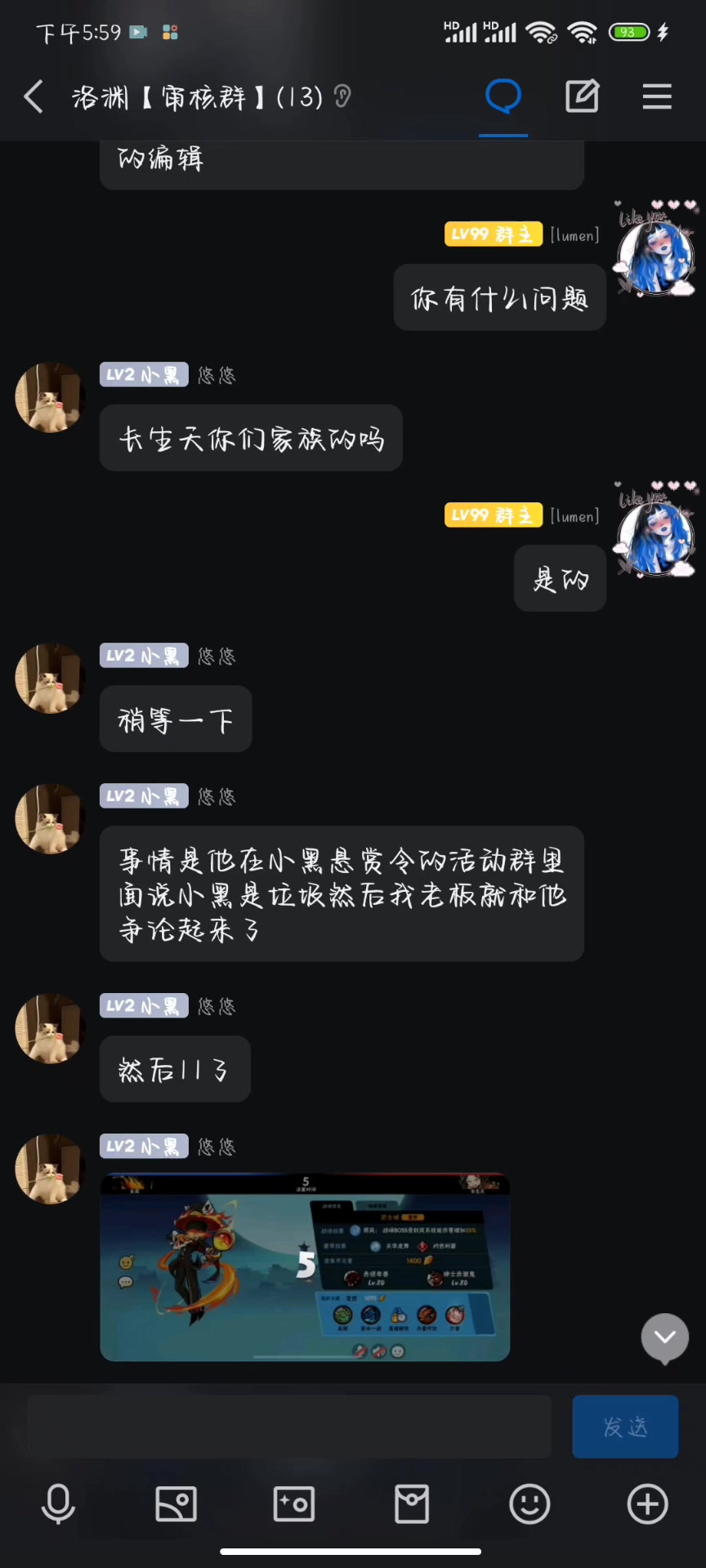This screenshot has width=706, height=1568.
Task: Tap the 发送 send button
Action: tap(625, 1427)
